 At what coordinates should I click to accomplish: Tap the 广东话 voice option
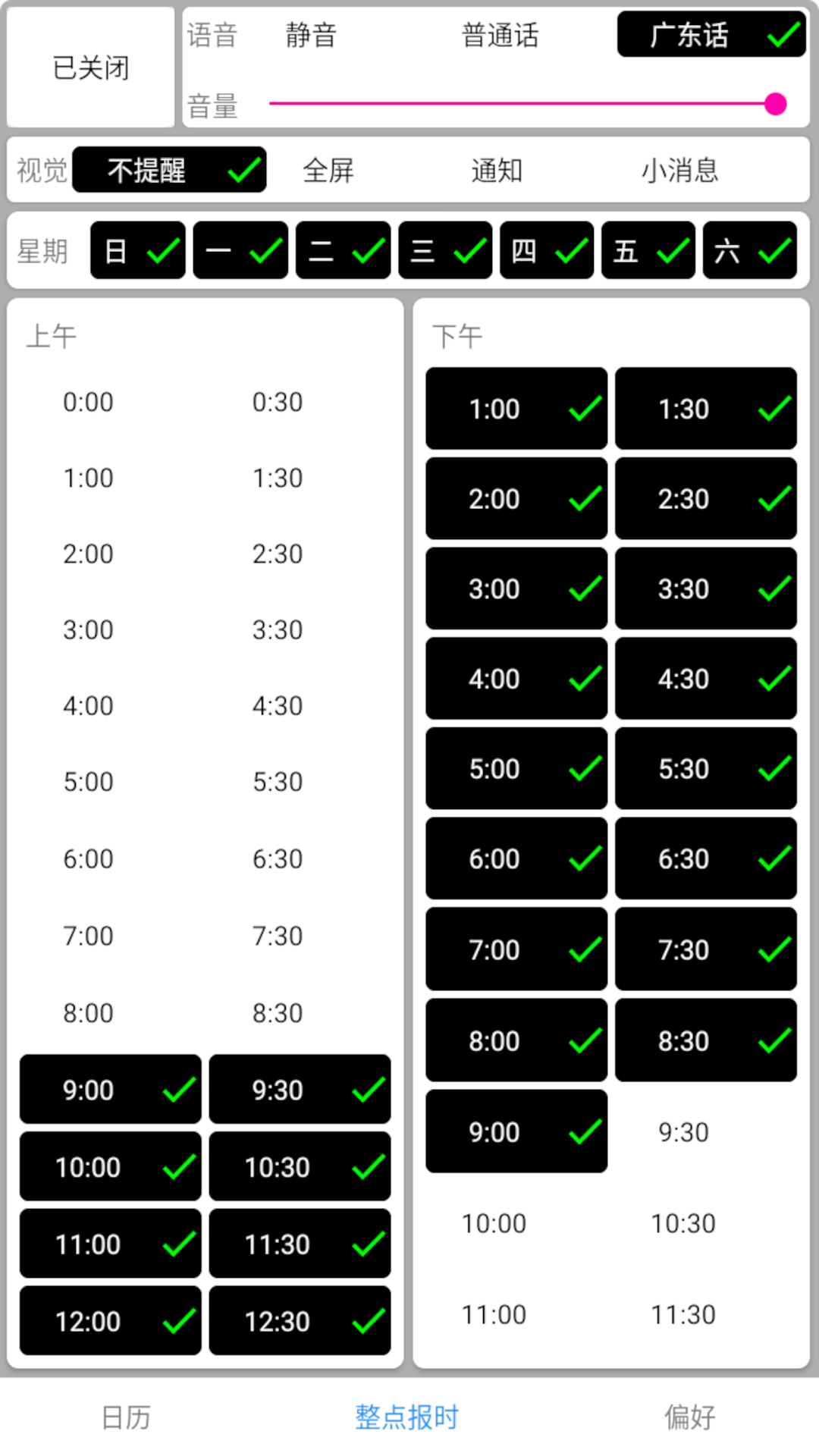[711, 35]
